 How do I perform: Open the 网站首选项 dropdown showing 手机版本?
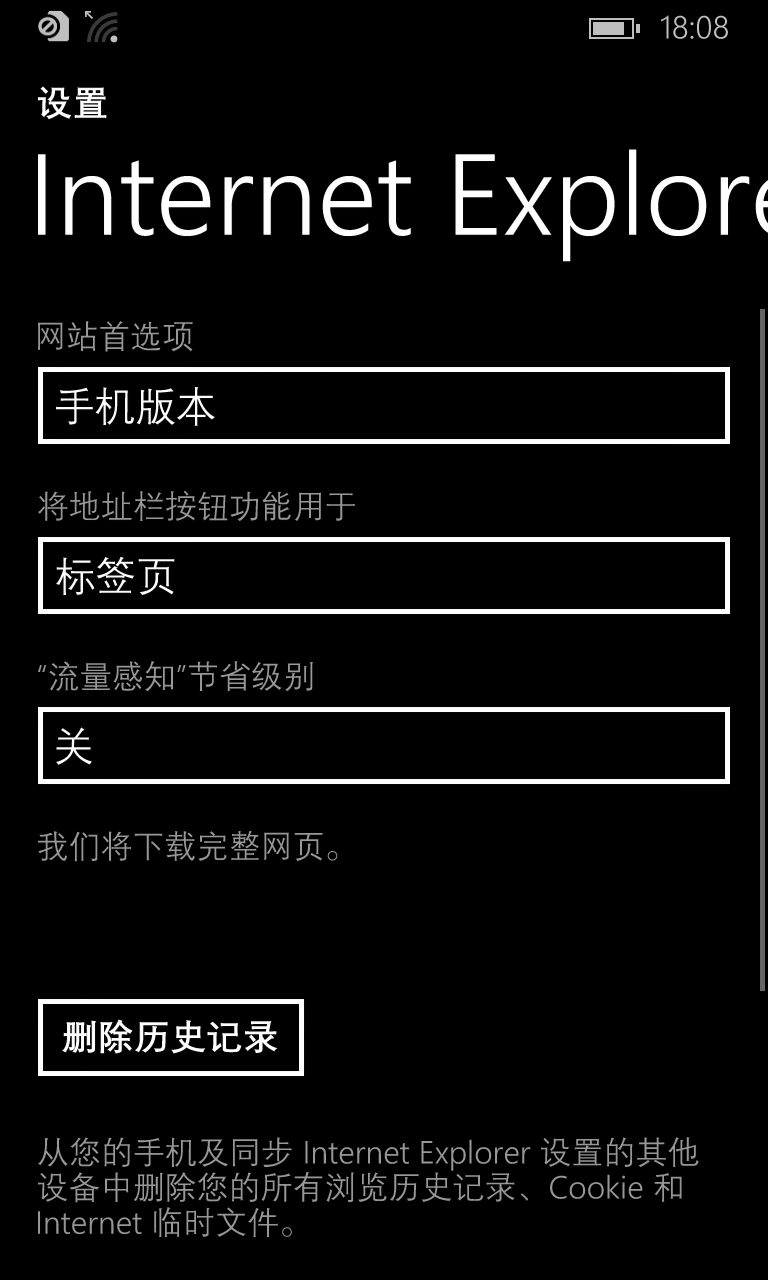coord(384,406)
